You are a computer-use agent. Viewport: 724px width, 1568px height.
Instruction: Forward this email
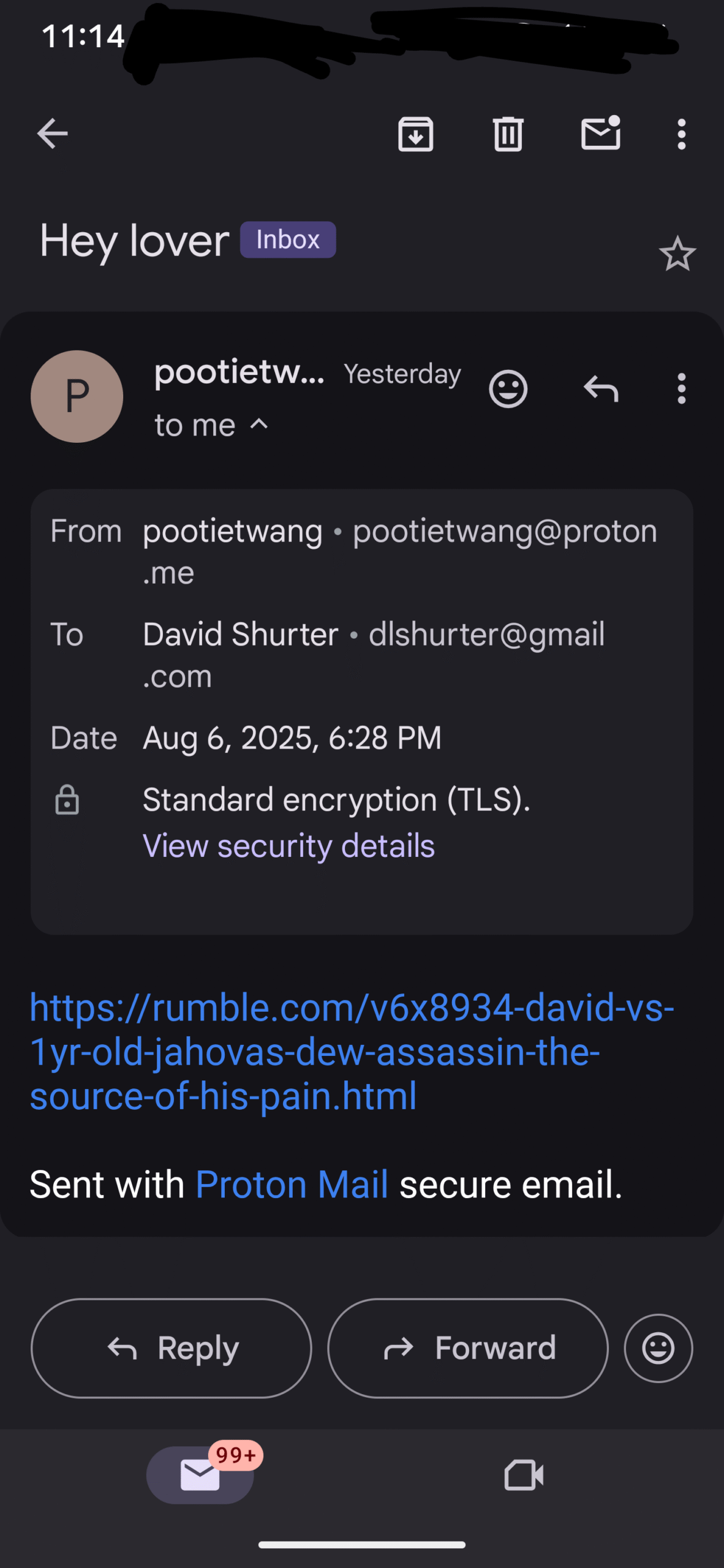click(468, 1348)
